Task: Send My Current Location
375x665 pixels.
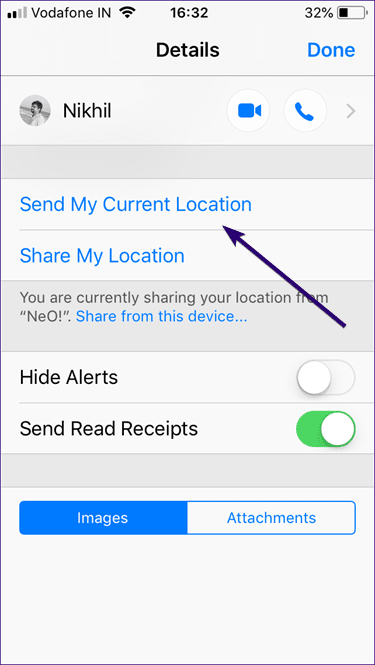Action: [x=136, y=204]
